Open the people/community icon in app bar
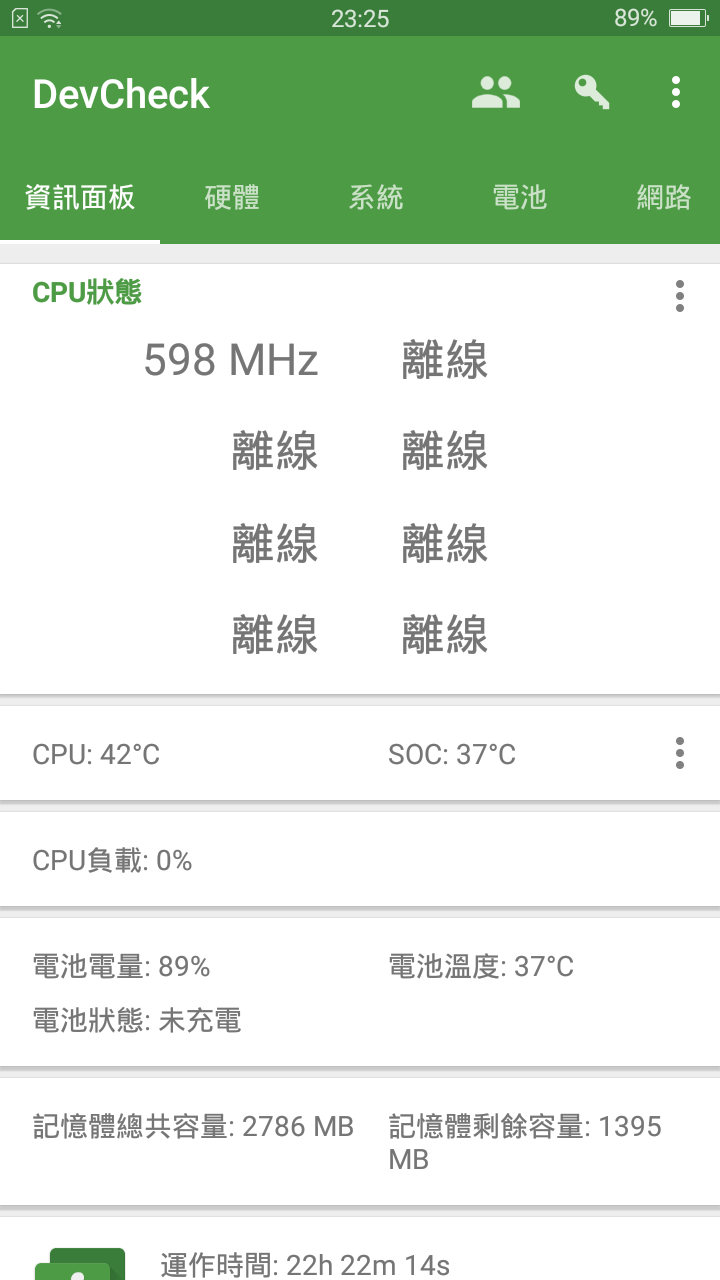Image resolution: width=720 pixels, height=1280 pixels. (x=496, y=93)
